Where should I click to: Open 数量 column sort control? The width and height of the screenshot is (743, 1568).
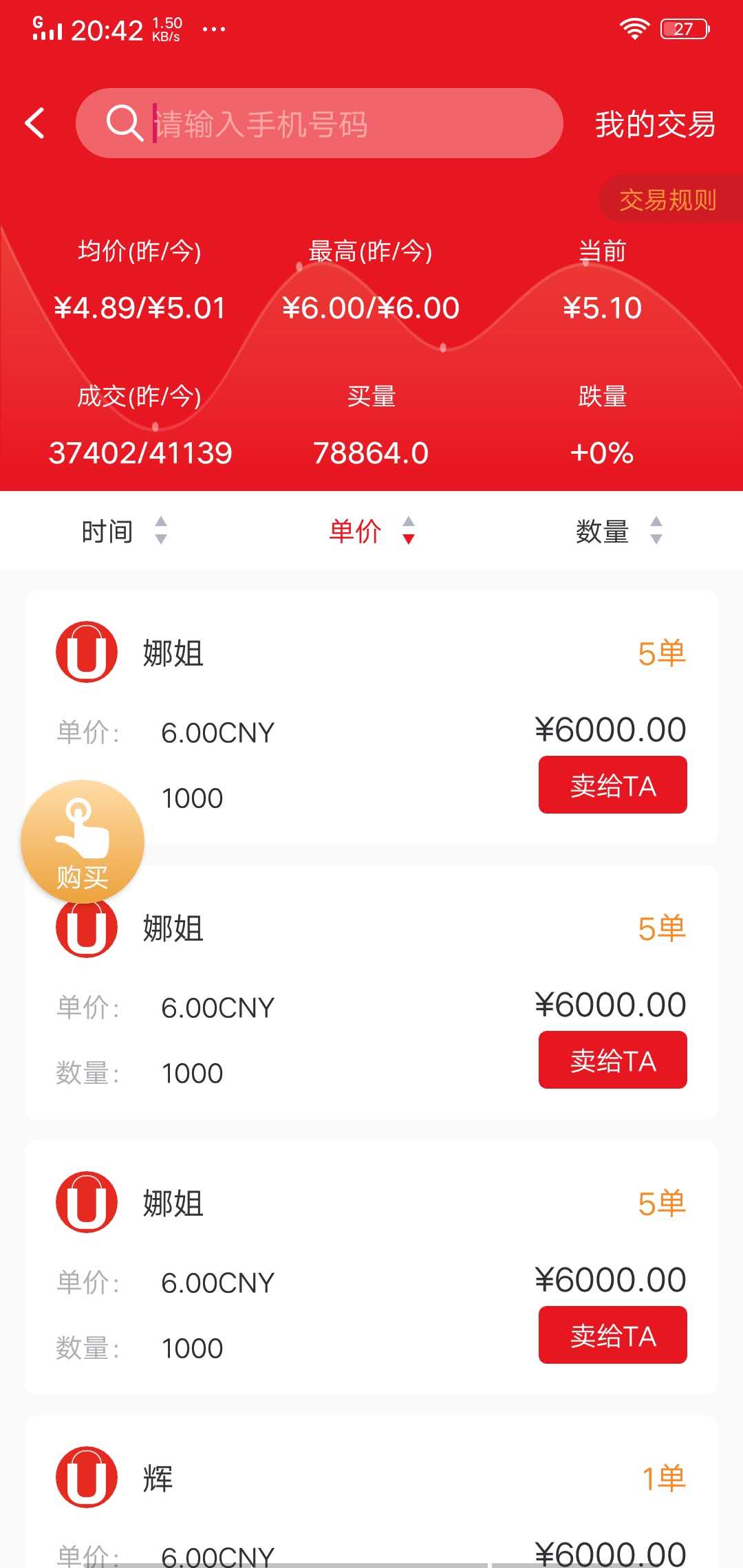[655, 531]
